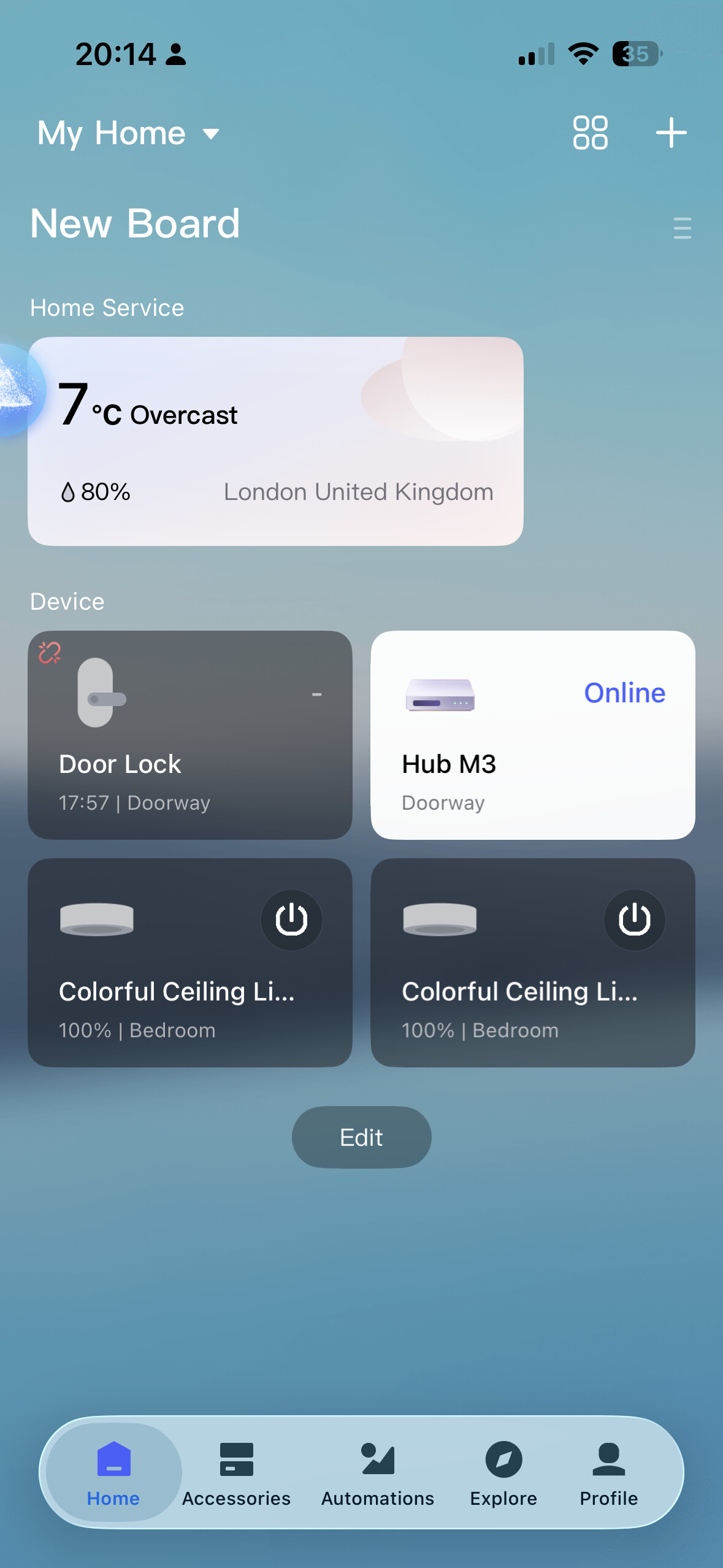Open the New Board list menu icon
Image resolution: width=723 pixels, height=1568 pixels.
(x=682, y=228)
